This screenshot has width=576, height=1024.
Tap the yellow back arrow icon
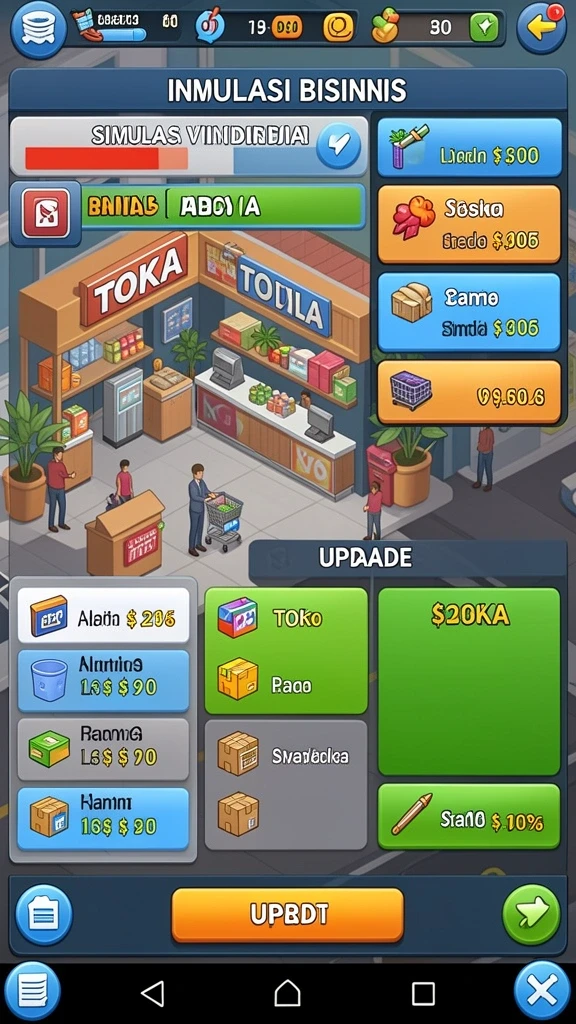tap(543, 27)
